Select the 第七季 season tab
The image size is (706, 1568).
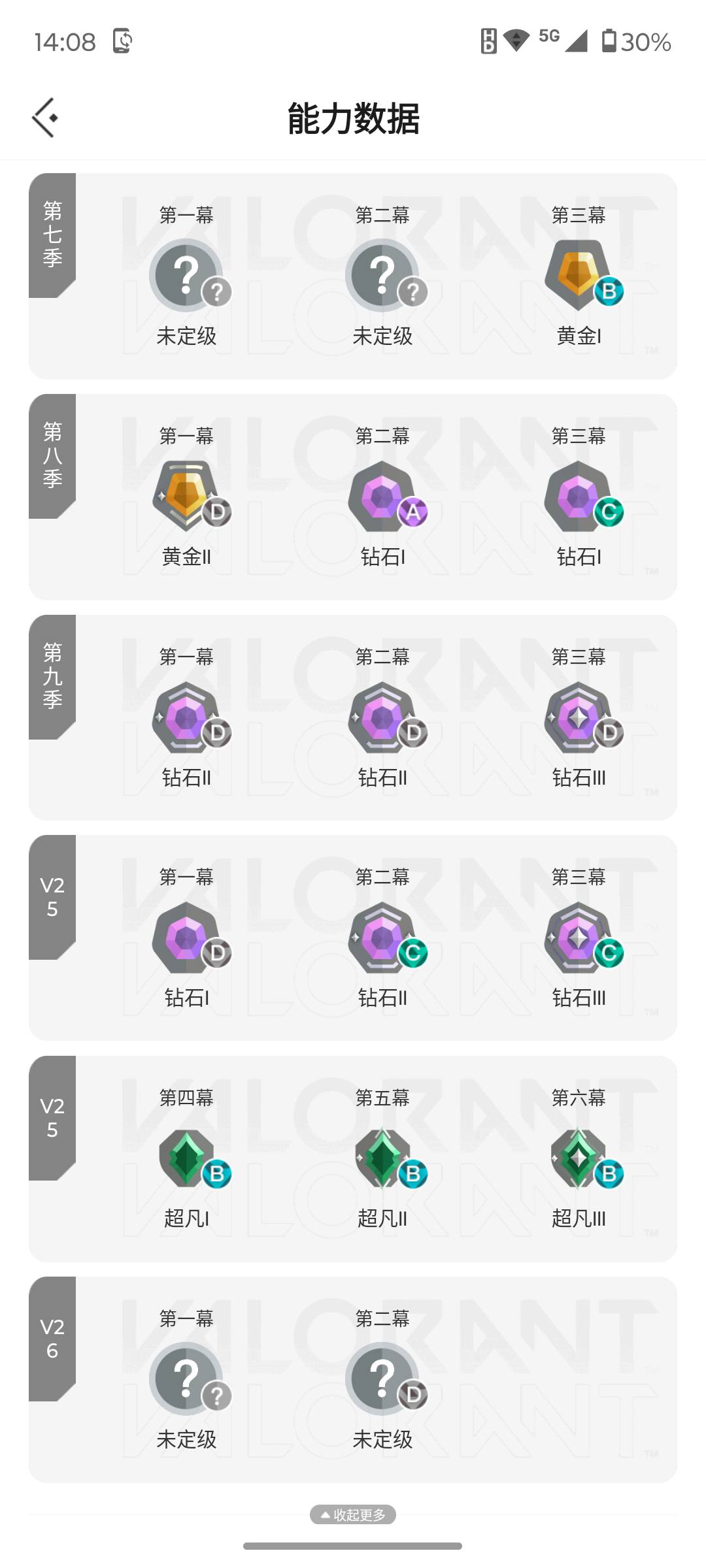[x=52, y=235]
